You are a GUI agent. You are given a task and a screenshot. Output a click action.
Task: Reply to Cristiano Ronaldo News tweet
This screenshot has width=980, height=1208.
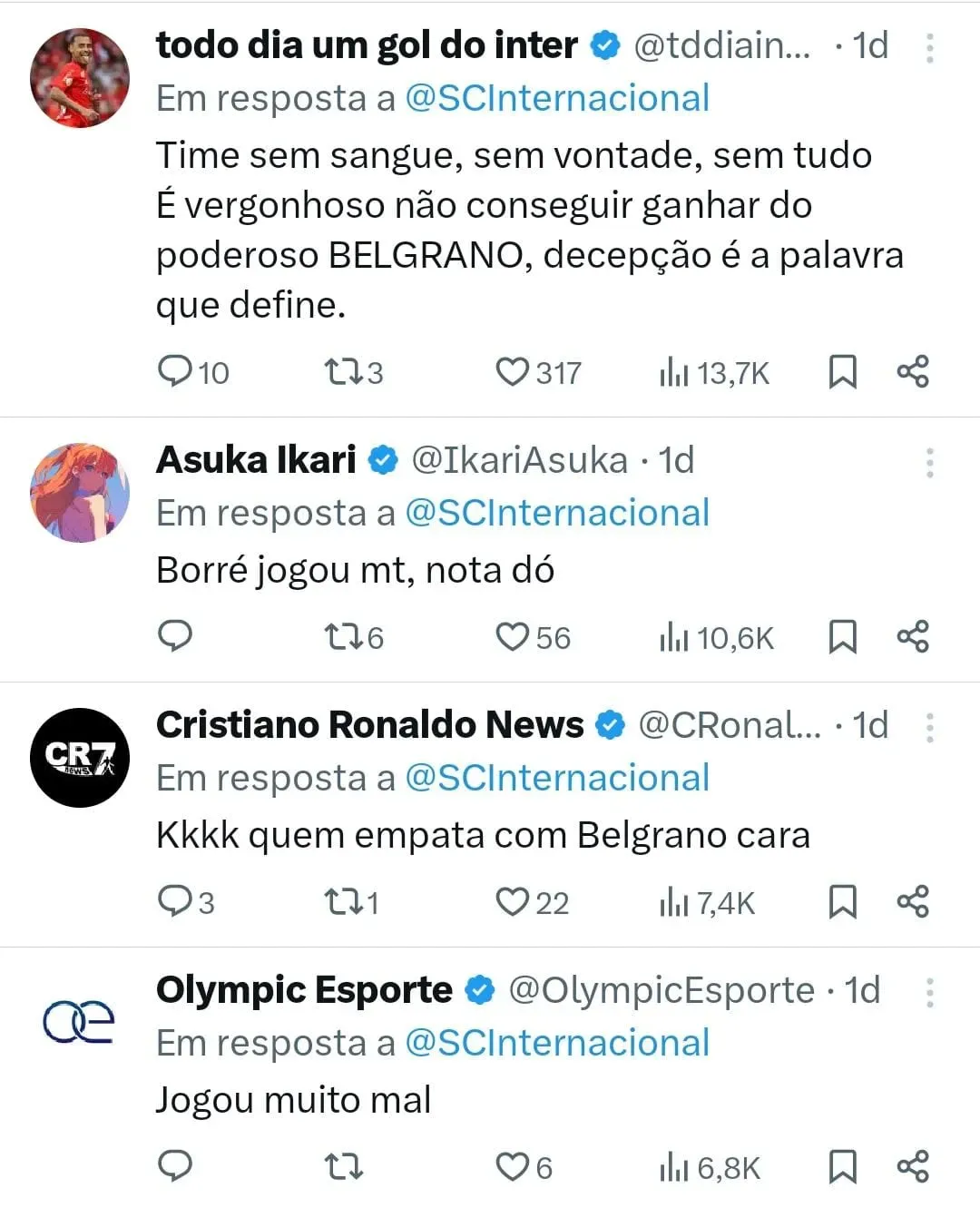[x=174, y=902]
